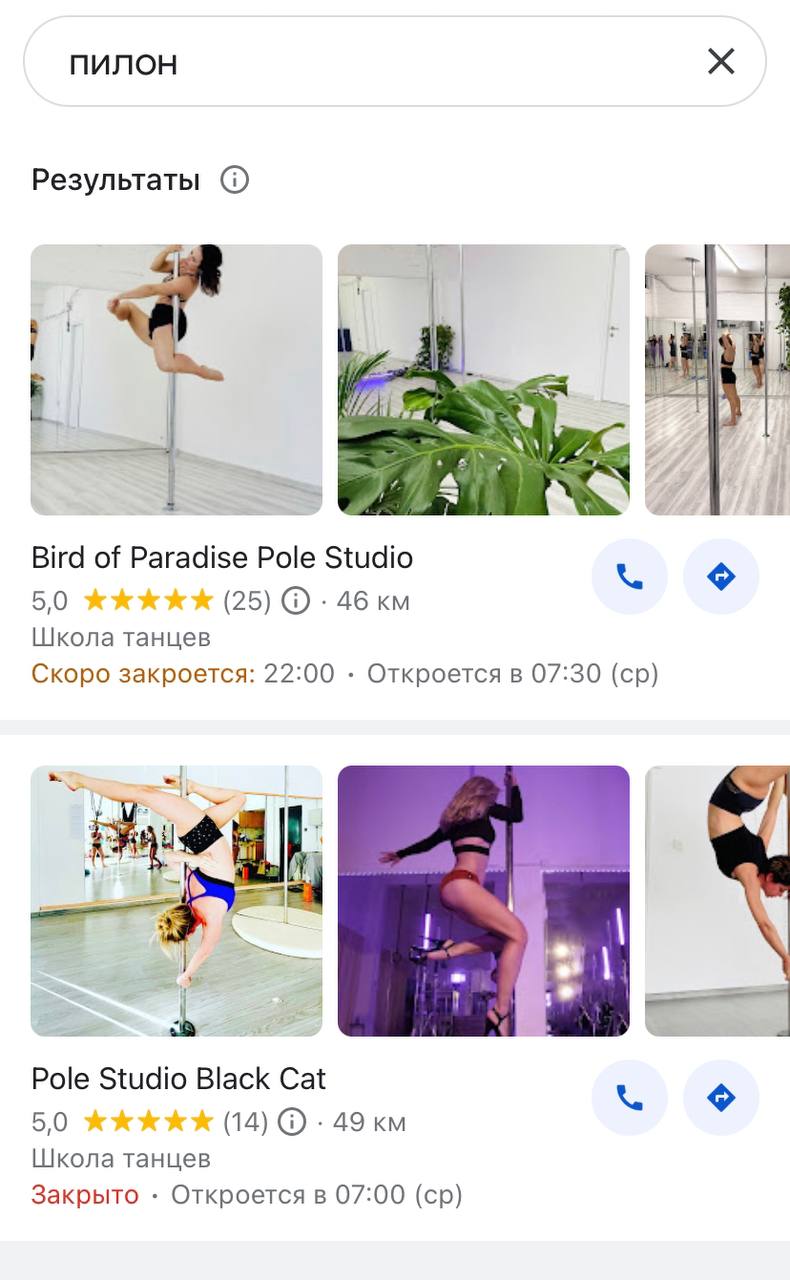Show rating info for Bird of Paradise
790x1280 pixels.
point(295,601)
